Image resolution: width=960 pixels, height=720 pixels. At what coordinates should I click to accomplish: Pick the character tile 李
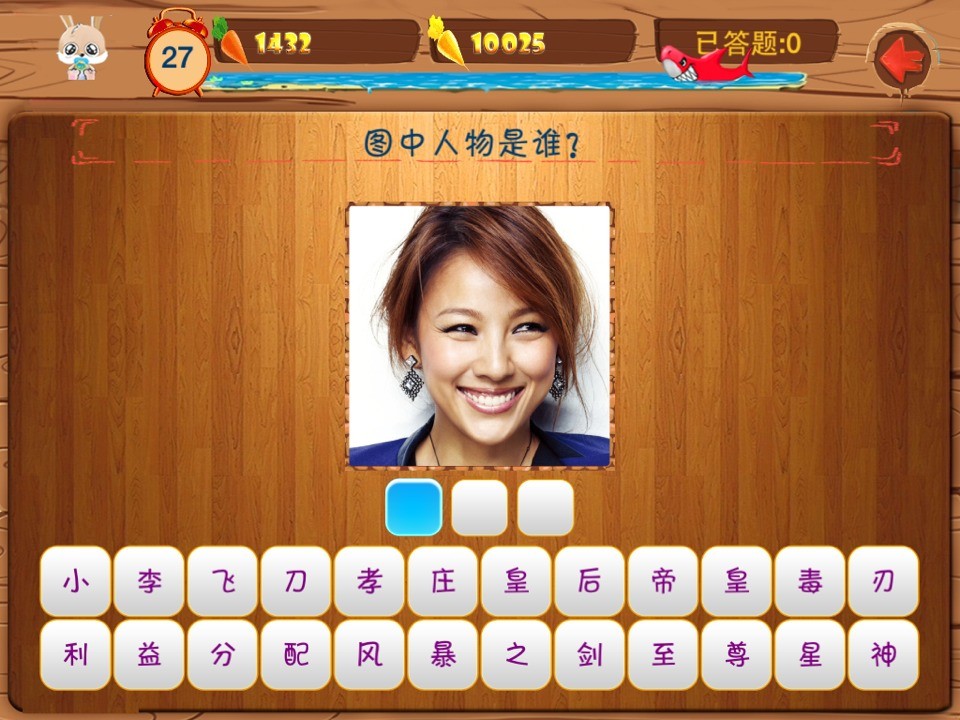click(x=149, y=581)
